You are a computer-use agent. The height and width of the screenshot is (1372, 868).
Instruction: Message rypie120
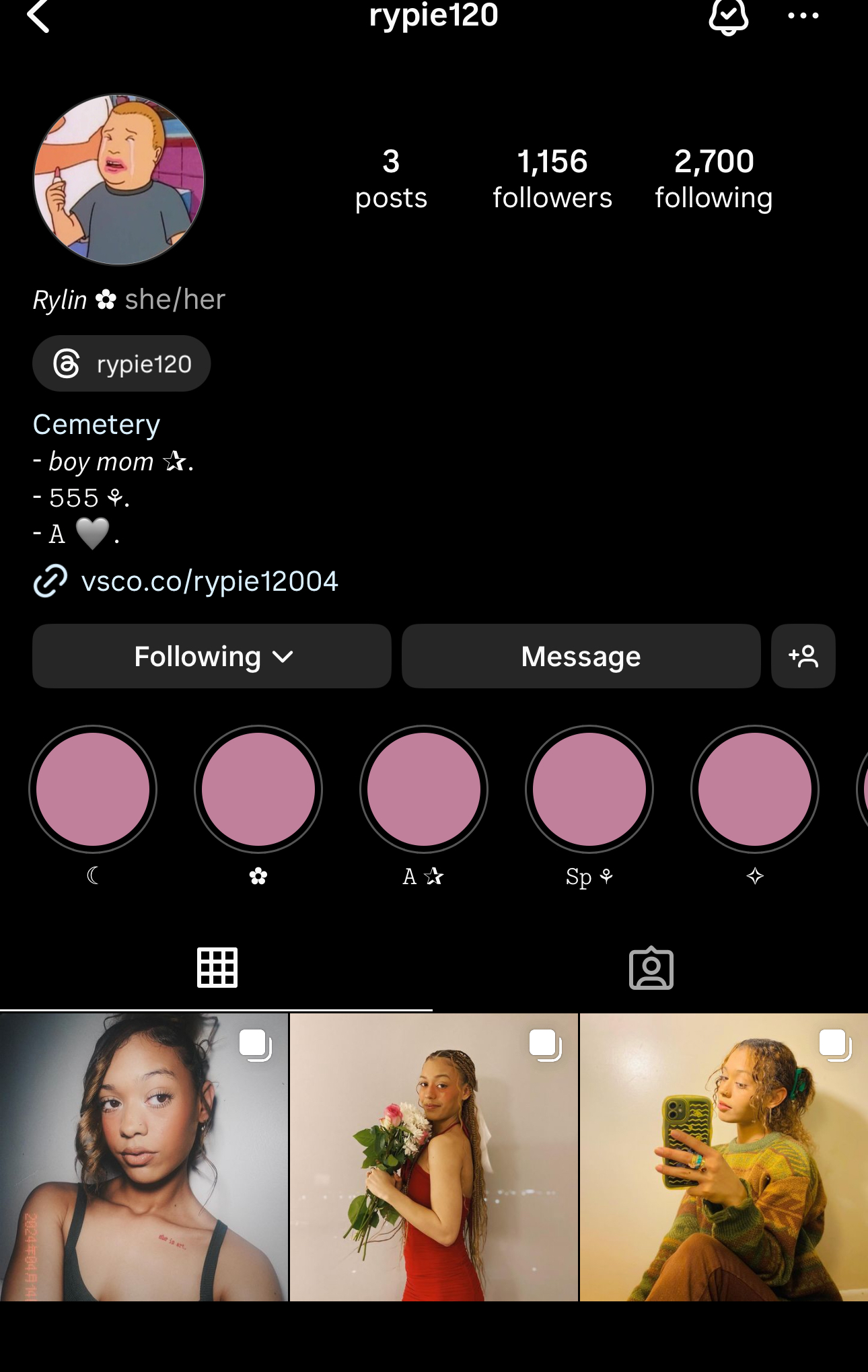[x=581, y=656]
